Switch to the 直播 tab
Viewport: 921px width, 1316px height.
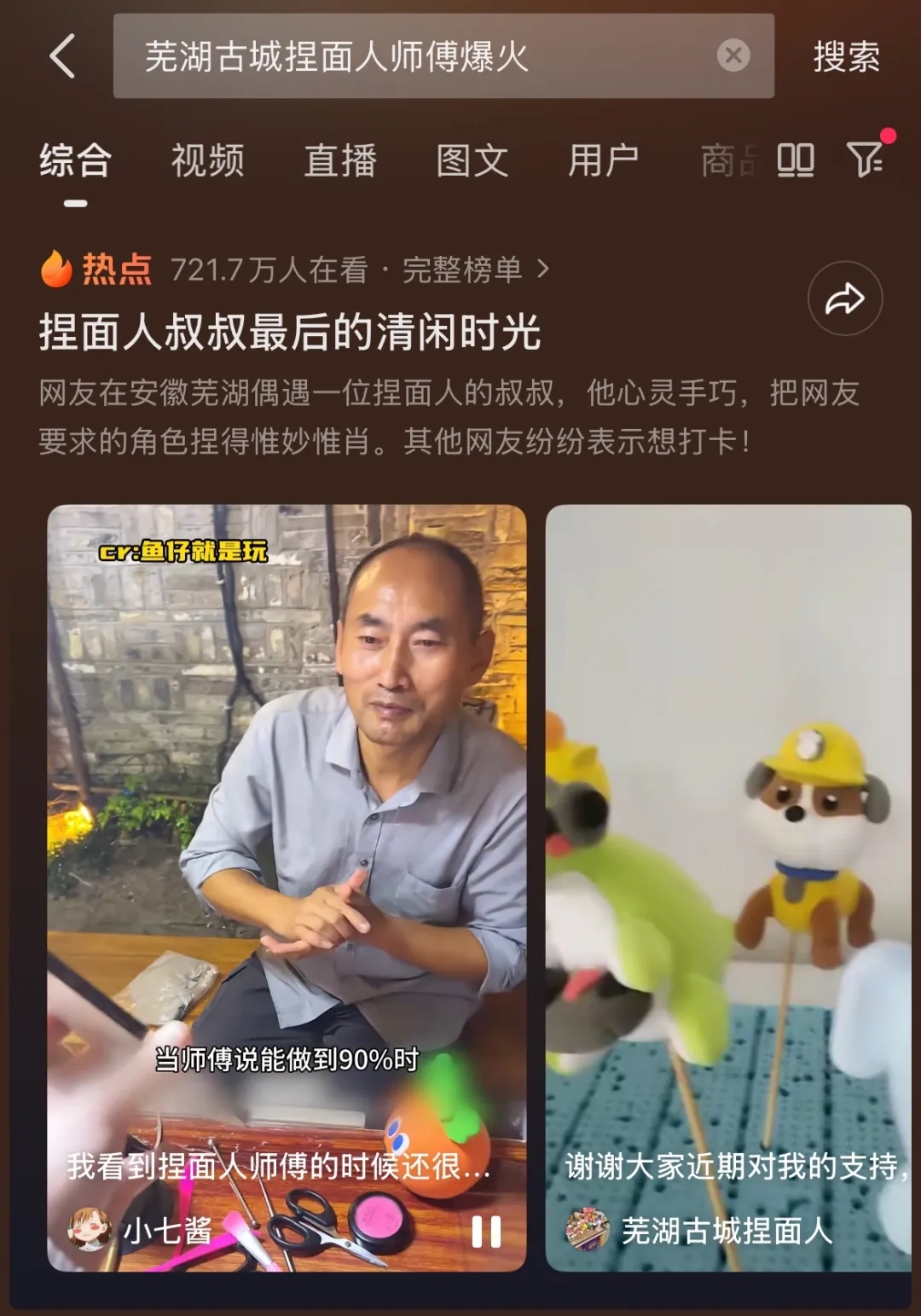[x=340, y=160]
